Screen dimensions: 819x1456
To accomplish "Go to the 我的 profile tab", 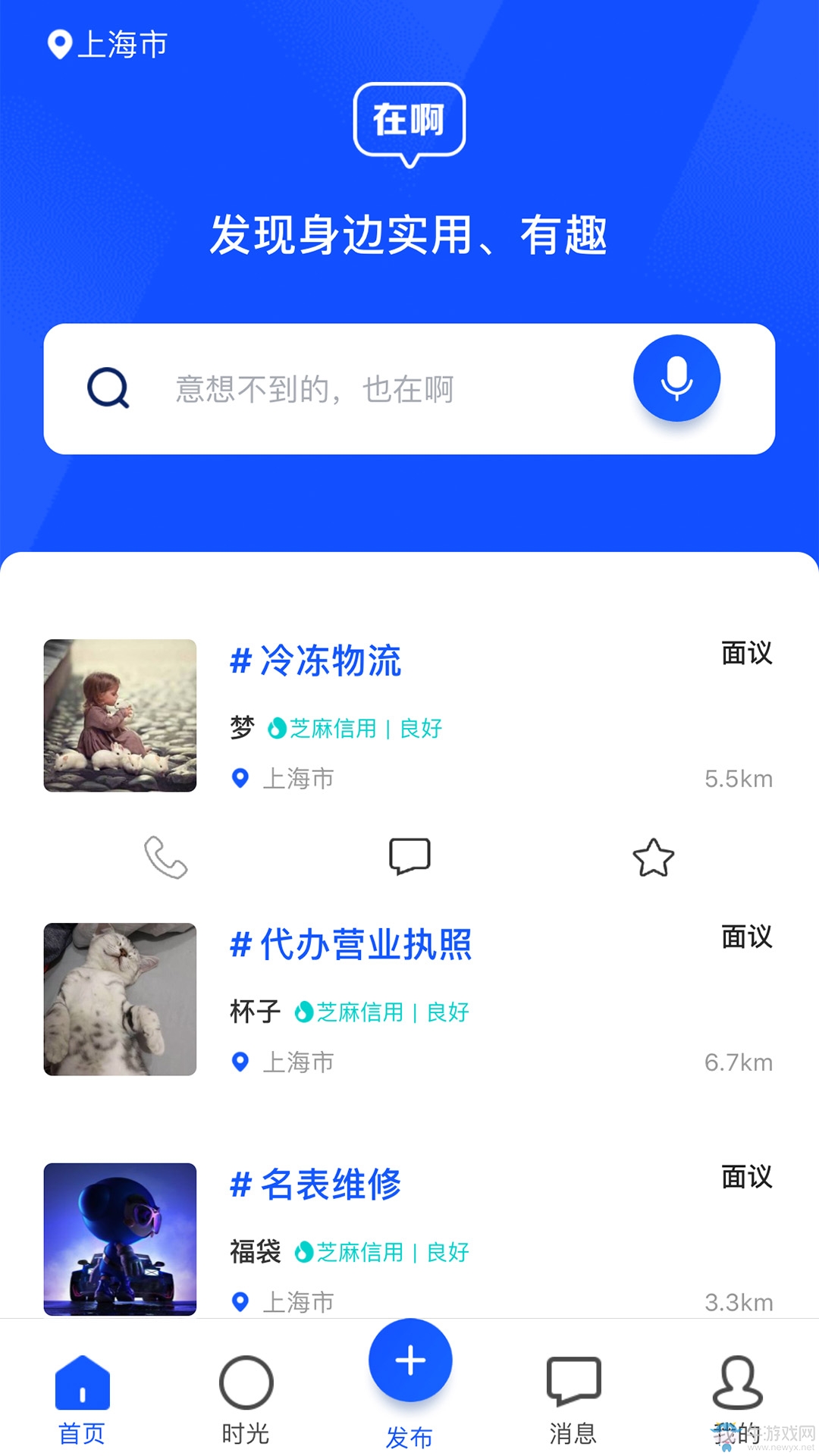I will click(x=737, y=1401).
